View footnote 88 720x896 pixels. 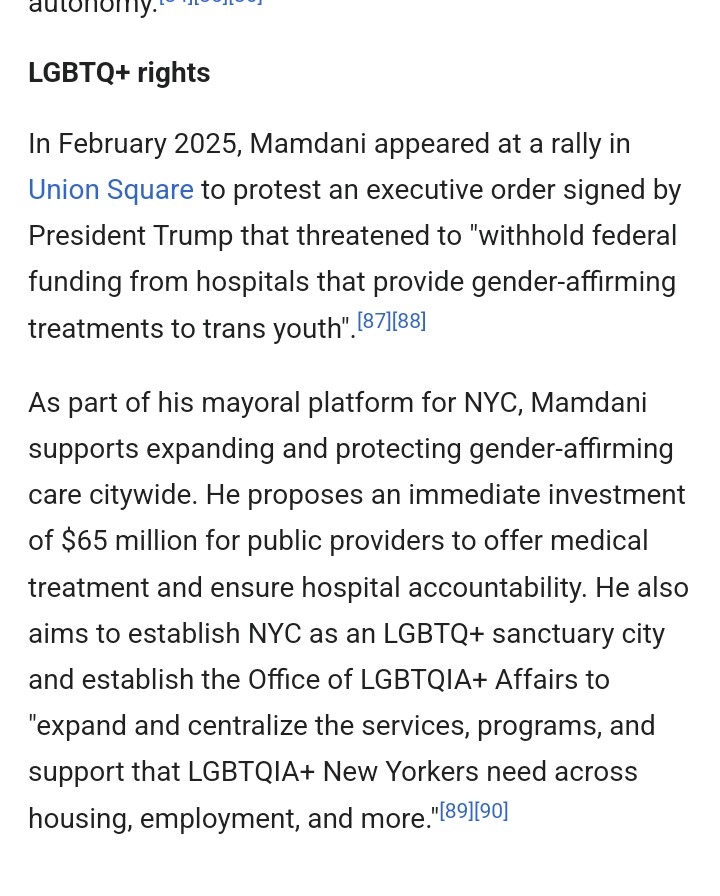tap(409, 321)
